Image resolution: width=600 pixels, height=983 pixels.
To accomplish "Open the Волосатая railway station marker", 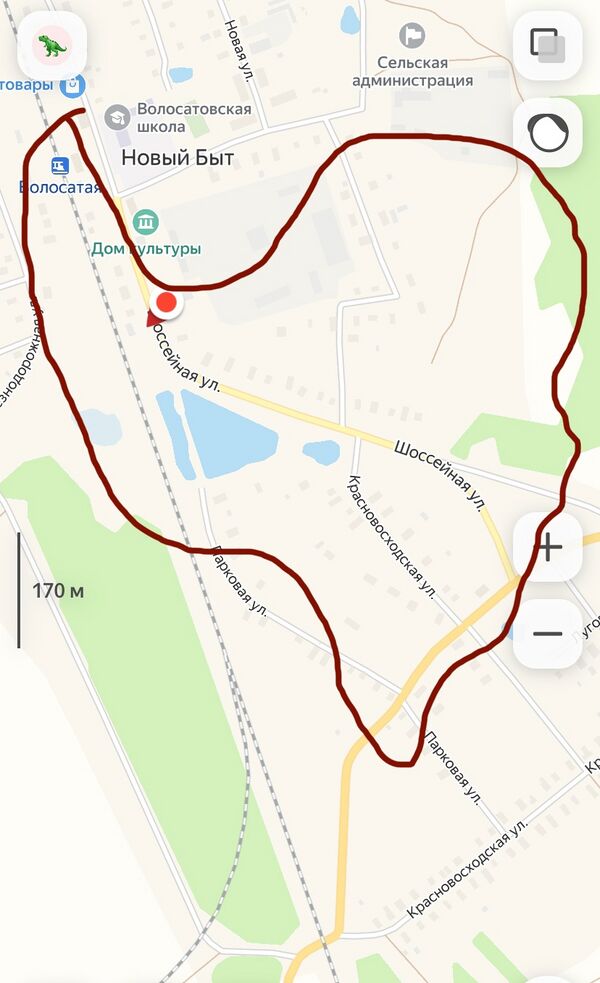I will (60, 165).
